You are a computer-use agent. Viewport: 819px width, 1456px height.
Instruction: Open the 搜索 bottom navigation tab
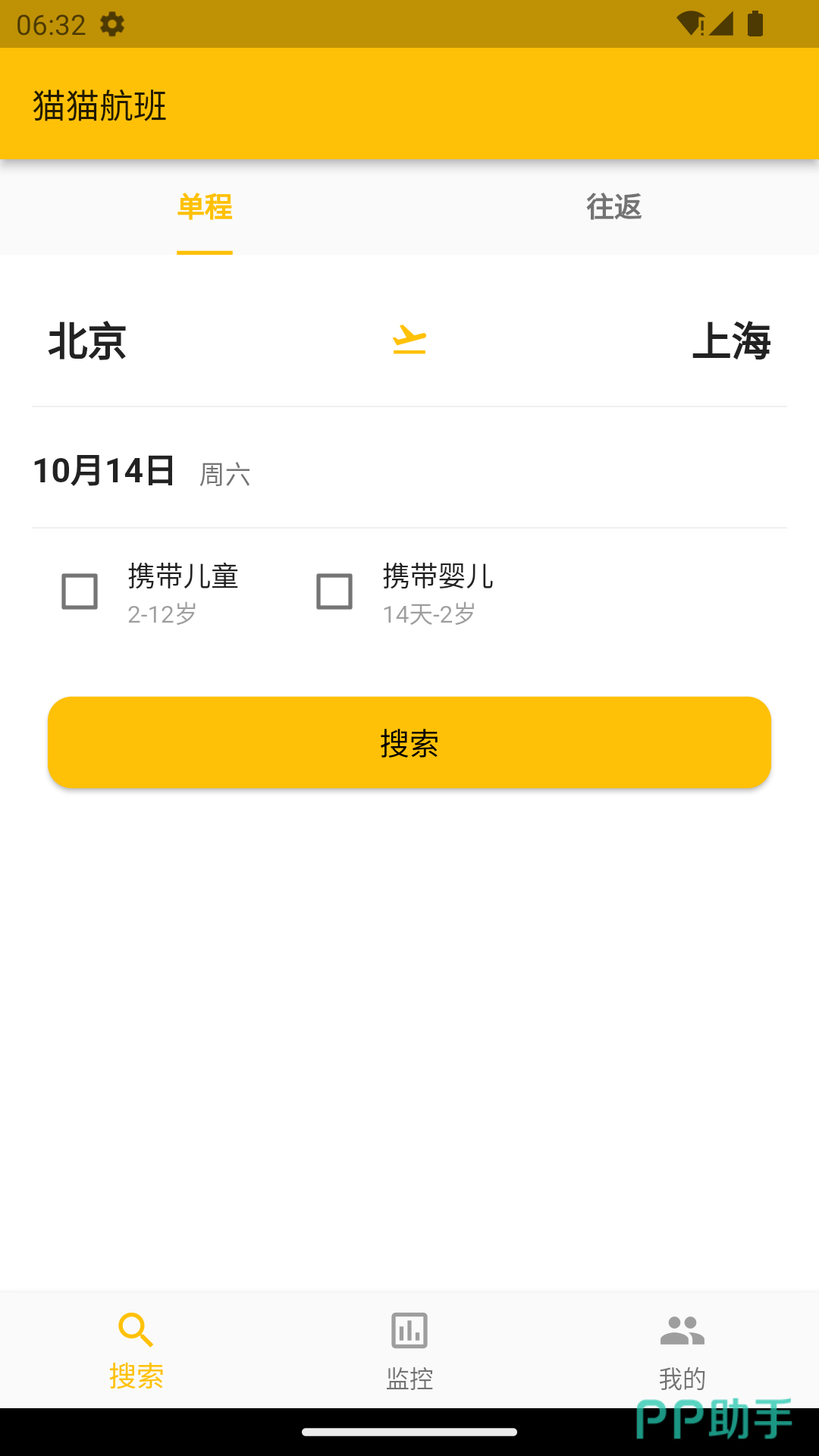pyautogui.click(x=136, y=1350)
